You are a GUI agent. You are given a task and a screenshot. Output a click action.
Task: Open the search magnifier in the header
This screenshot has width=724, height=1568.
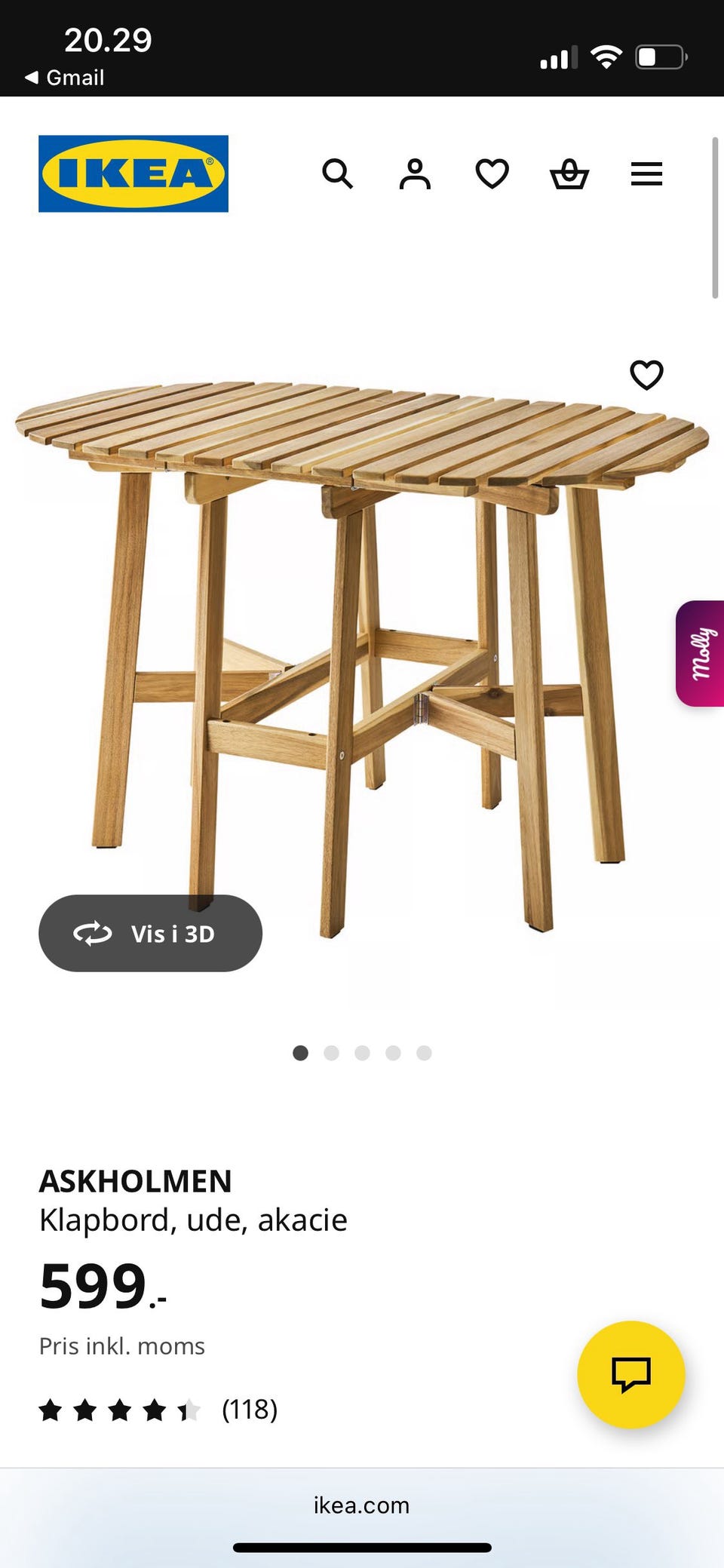(x=337, y=173)
